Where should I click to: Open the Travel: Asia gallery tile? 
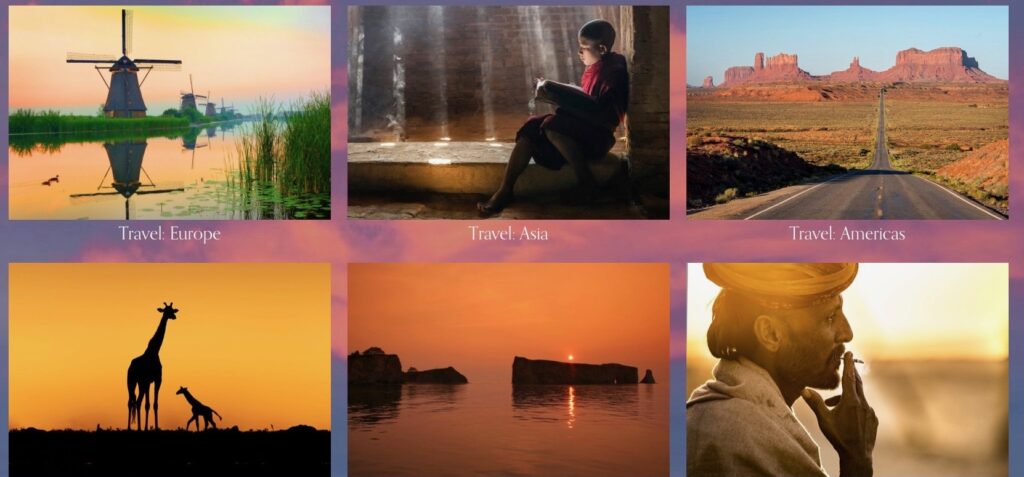508,112
